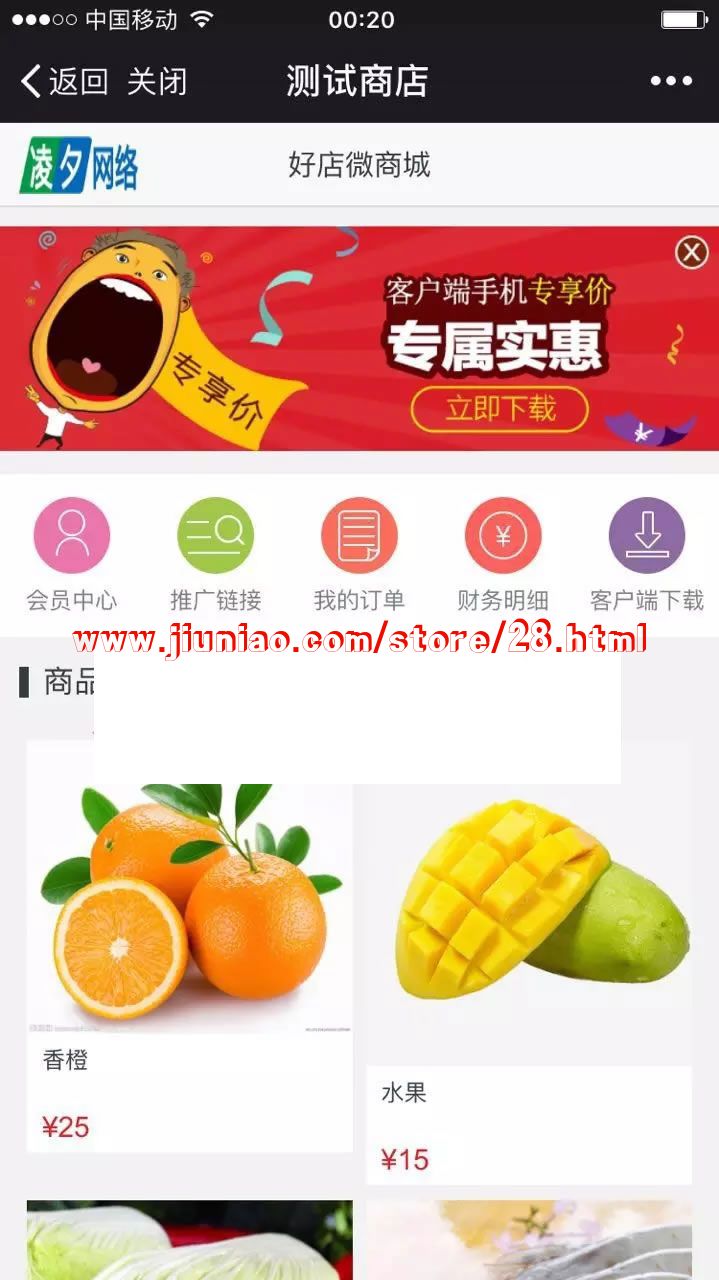Image resolution: width=719 pixels, height=1280 pixels.
Task: Select 客户端下载 client download
Action: 646,536
